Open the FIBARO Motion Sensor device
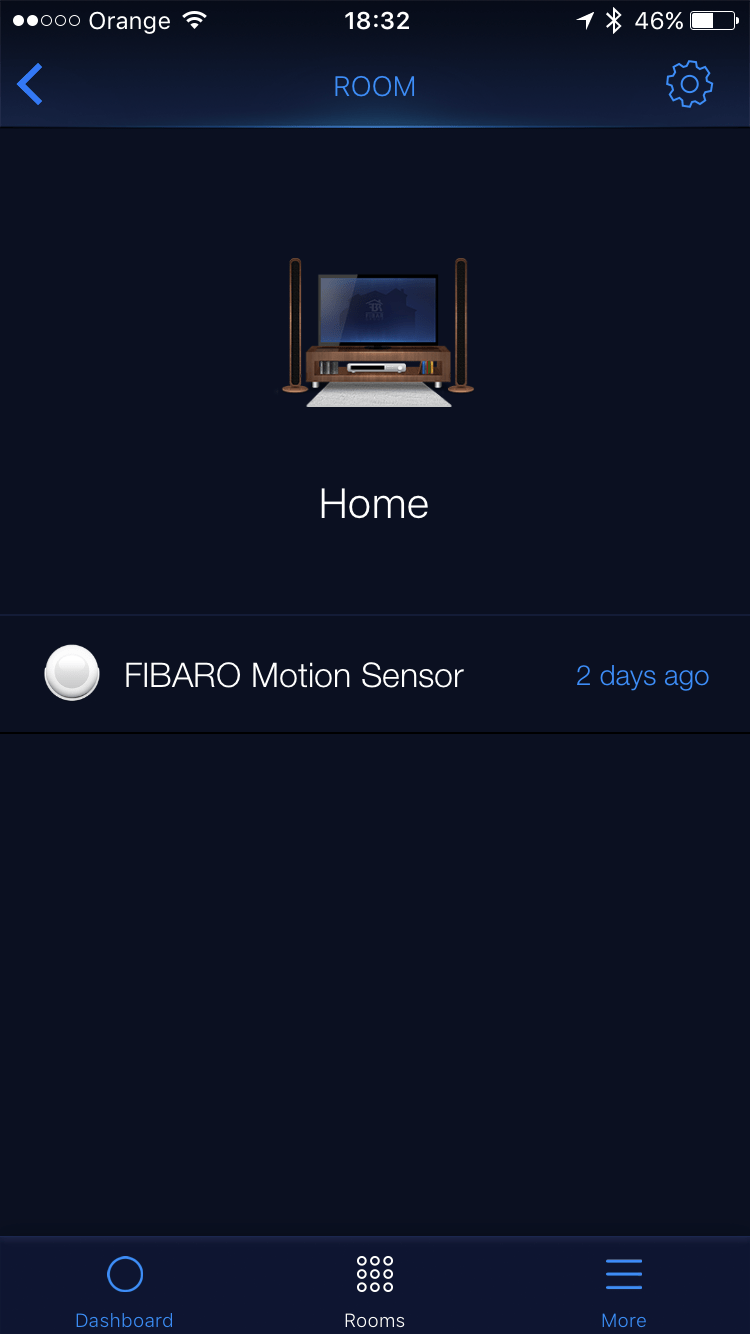750x1334 pixels. click(293, 676)
